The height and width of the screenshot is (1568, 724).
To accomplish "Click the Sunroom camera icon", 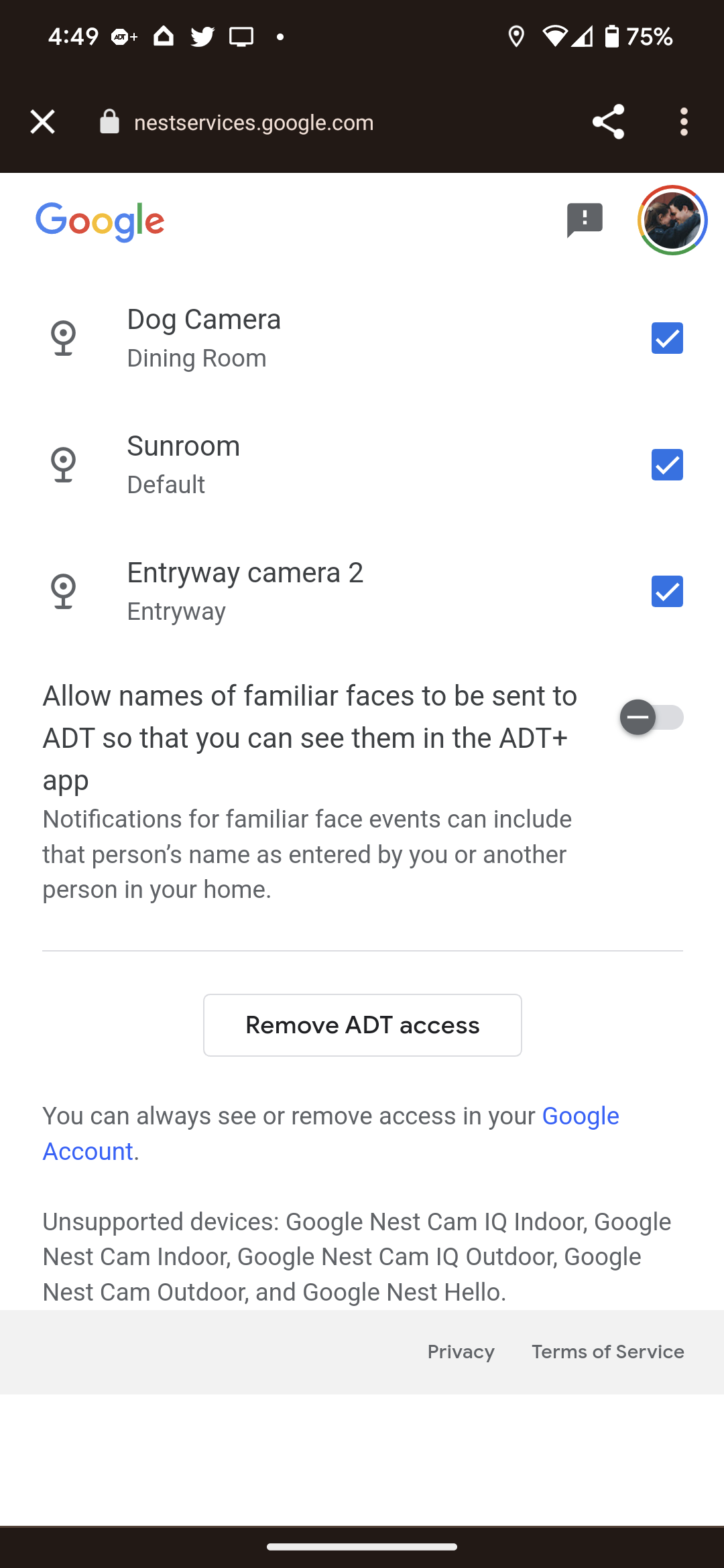I will (x=63, y=464).
